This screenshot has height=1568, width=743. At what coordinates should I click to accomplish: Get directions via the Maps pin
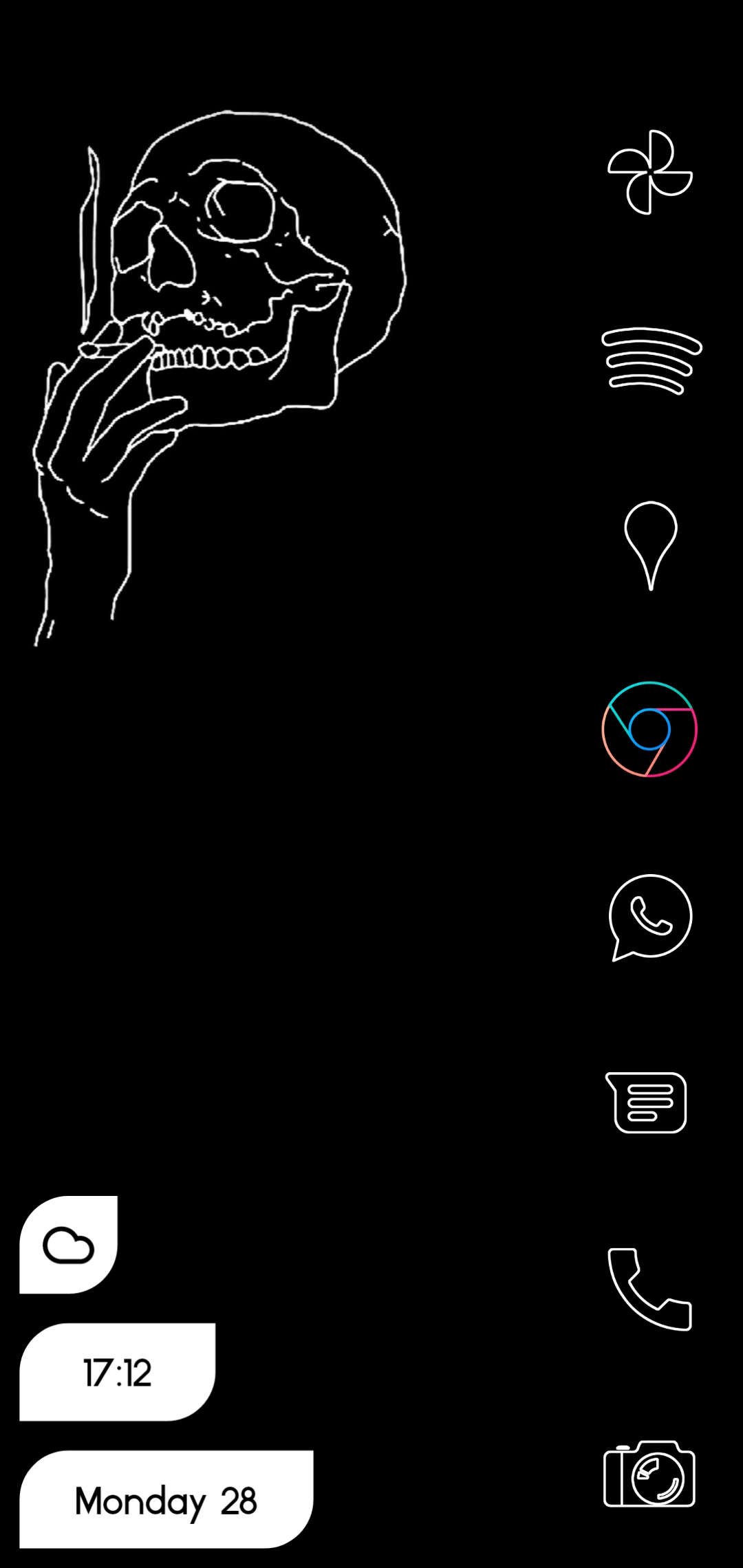(649, 547)
